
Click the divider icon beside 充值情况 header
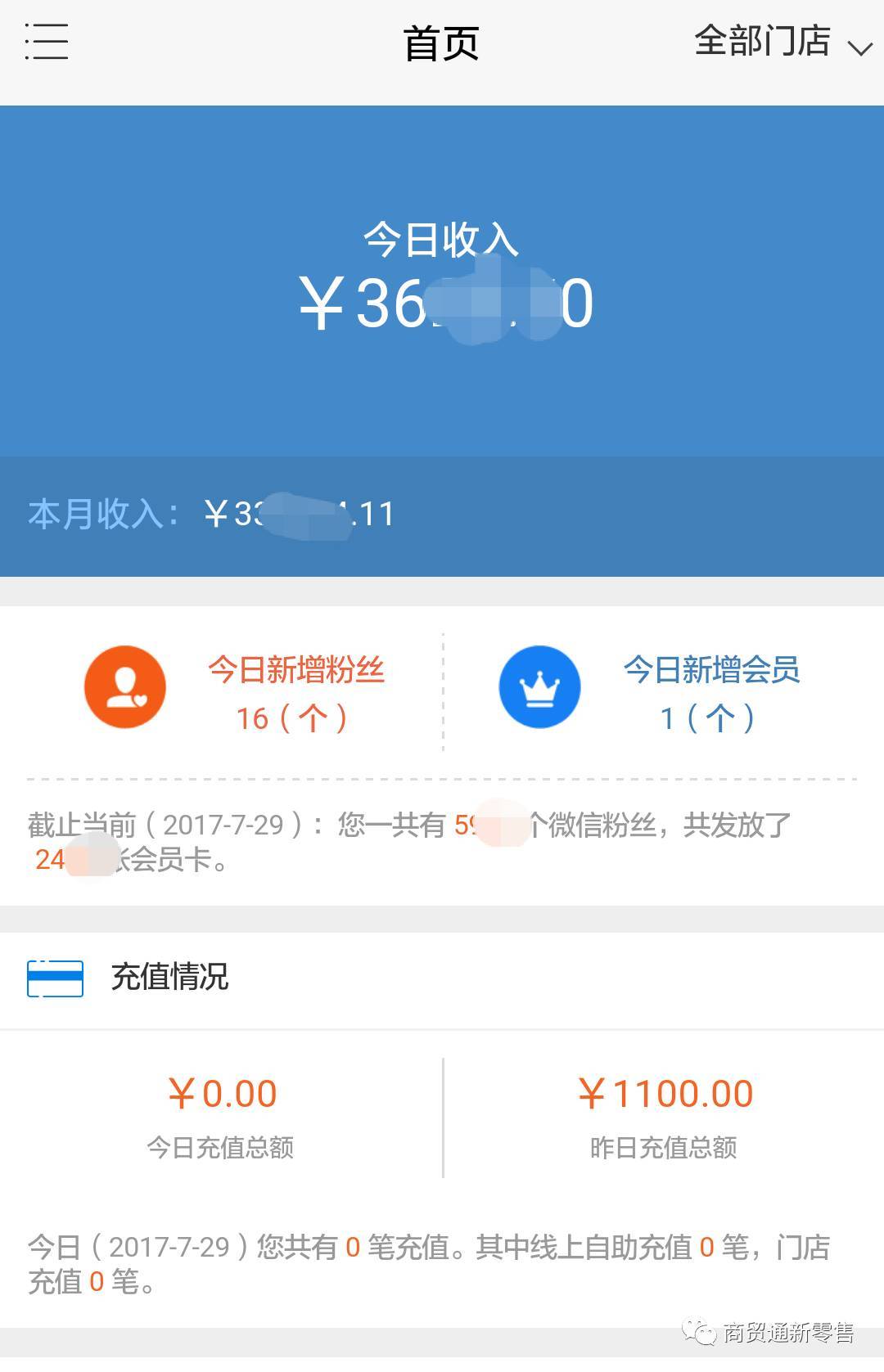point(442,1118)
